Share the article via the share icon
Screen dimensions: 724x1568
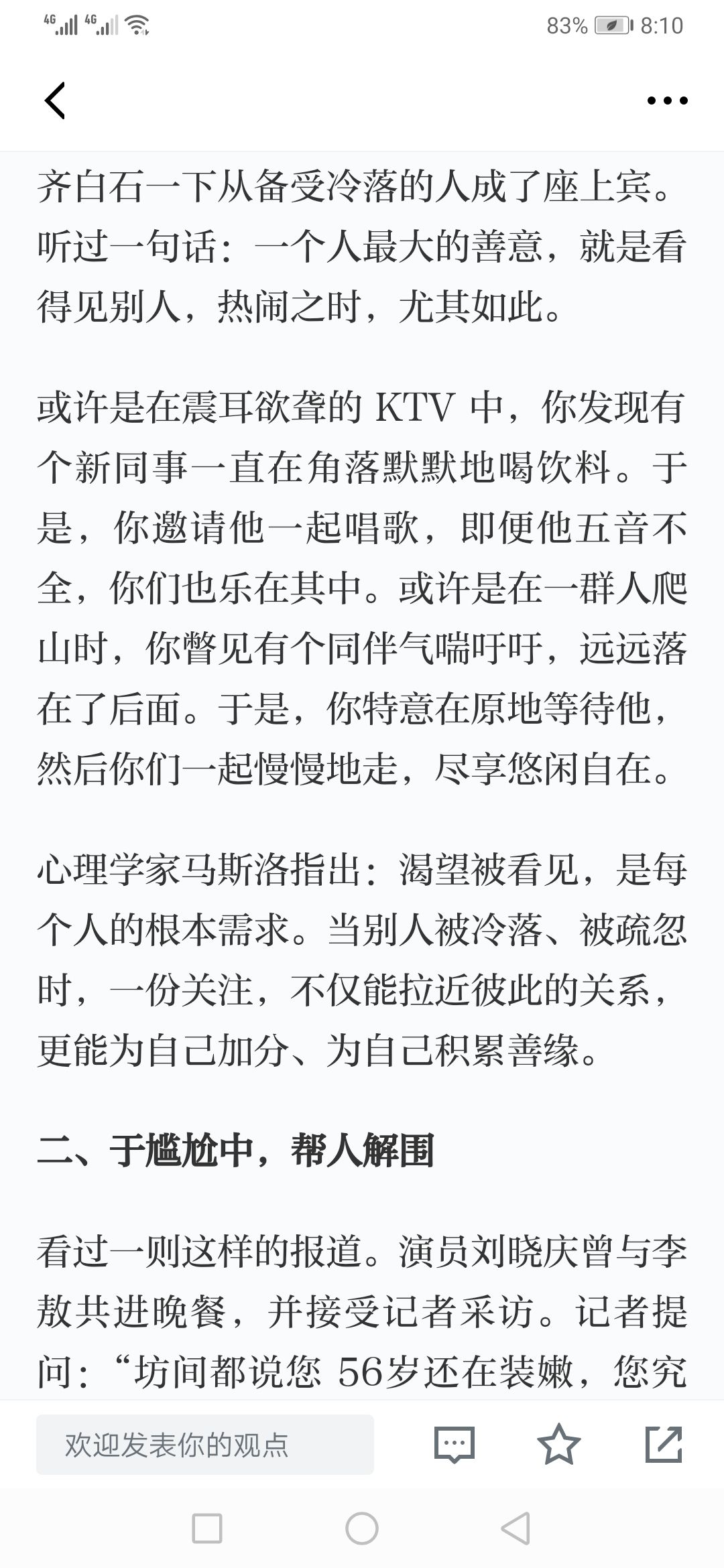(664, 1444)
